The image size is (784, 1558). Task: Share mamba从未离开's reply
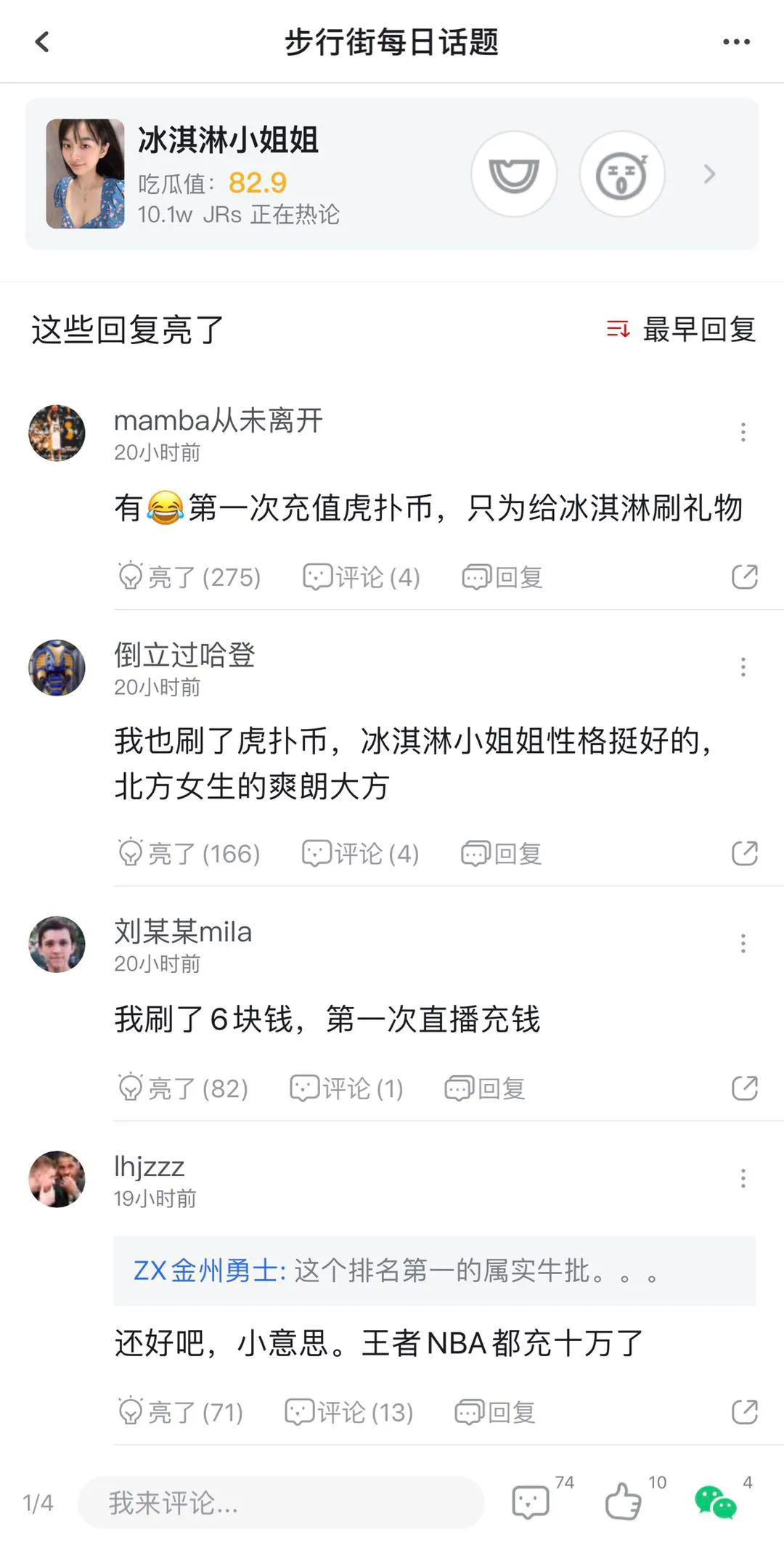click(x=744, y=577)
